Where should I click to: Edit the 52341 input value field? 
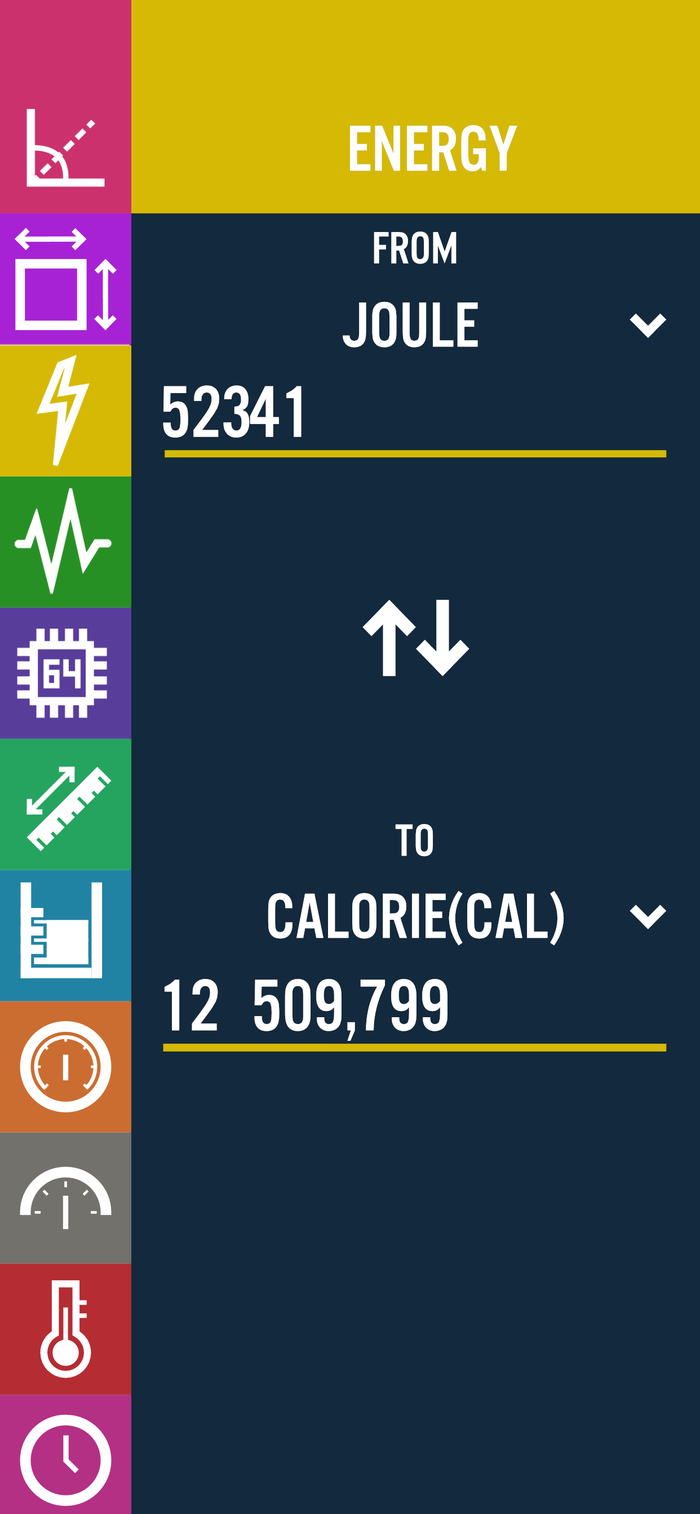tap(414, 415)
